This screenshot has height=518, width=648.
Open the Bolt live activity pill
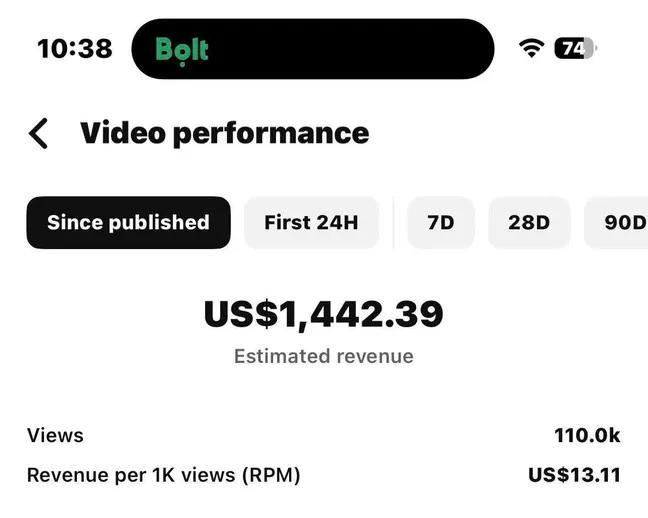pos(312,48)
